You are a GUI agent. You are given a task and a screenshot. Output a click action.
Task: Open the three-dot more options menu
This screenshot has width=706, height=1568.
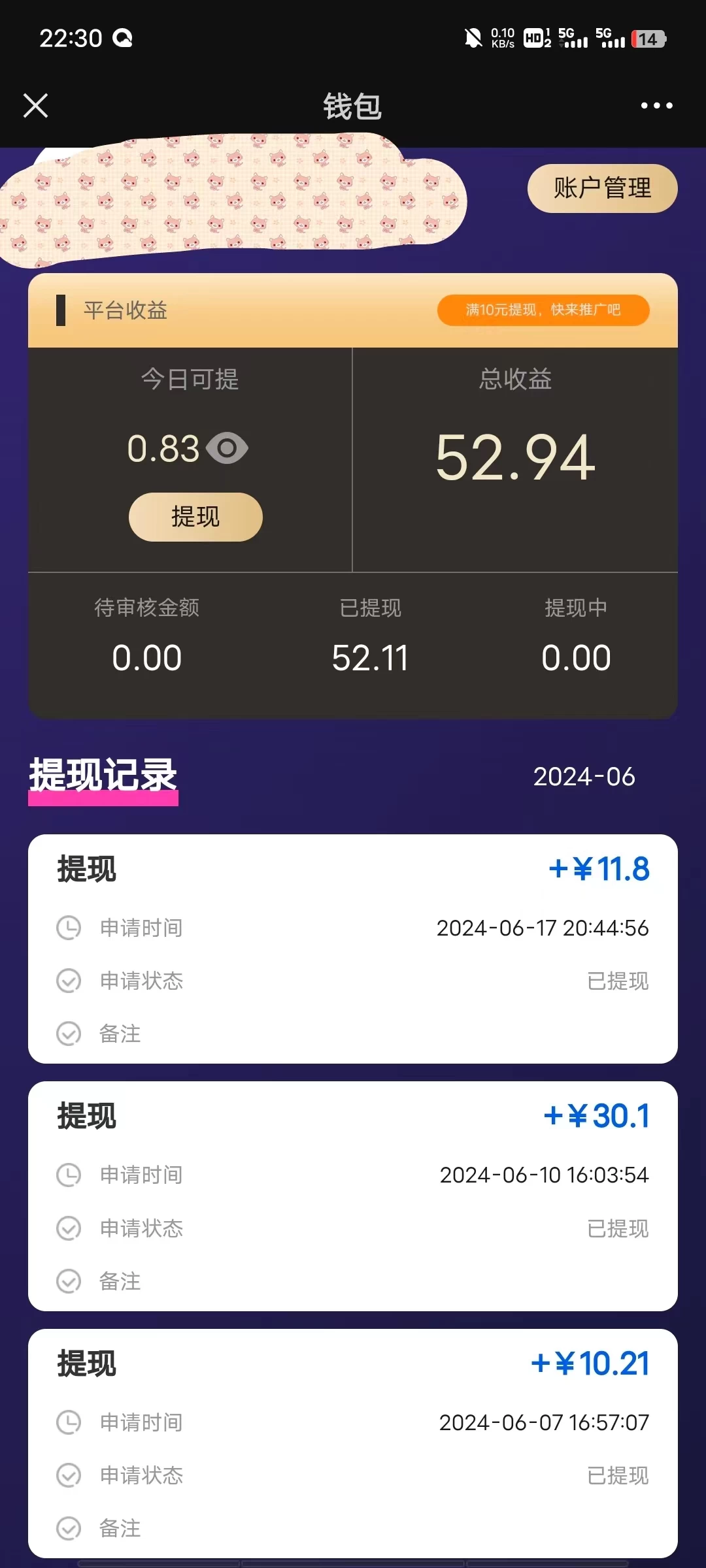pos(658,105)
